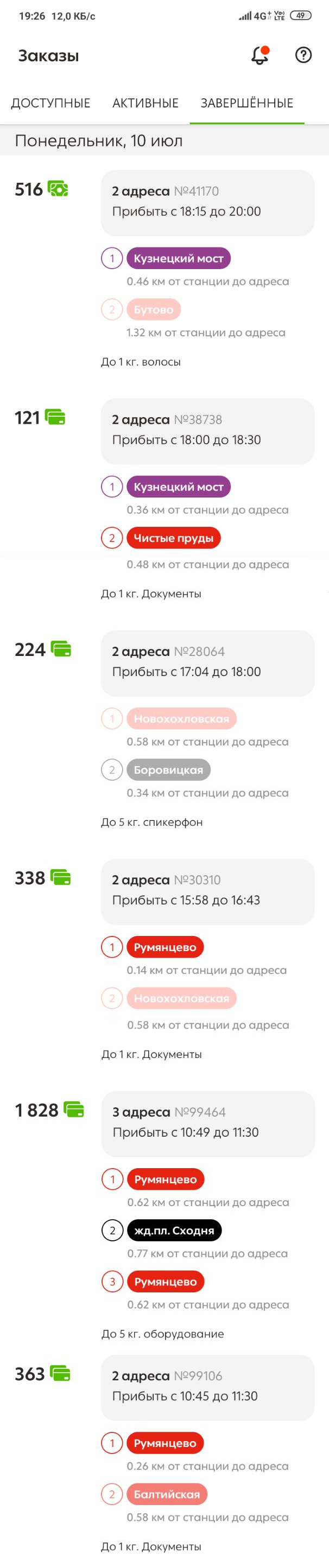Image resolution: width=329 pixels, height=1568 pixels.
Task: View order №99106 card
Action: point(207,1386)
